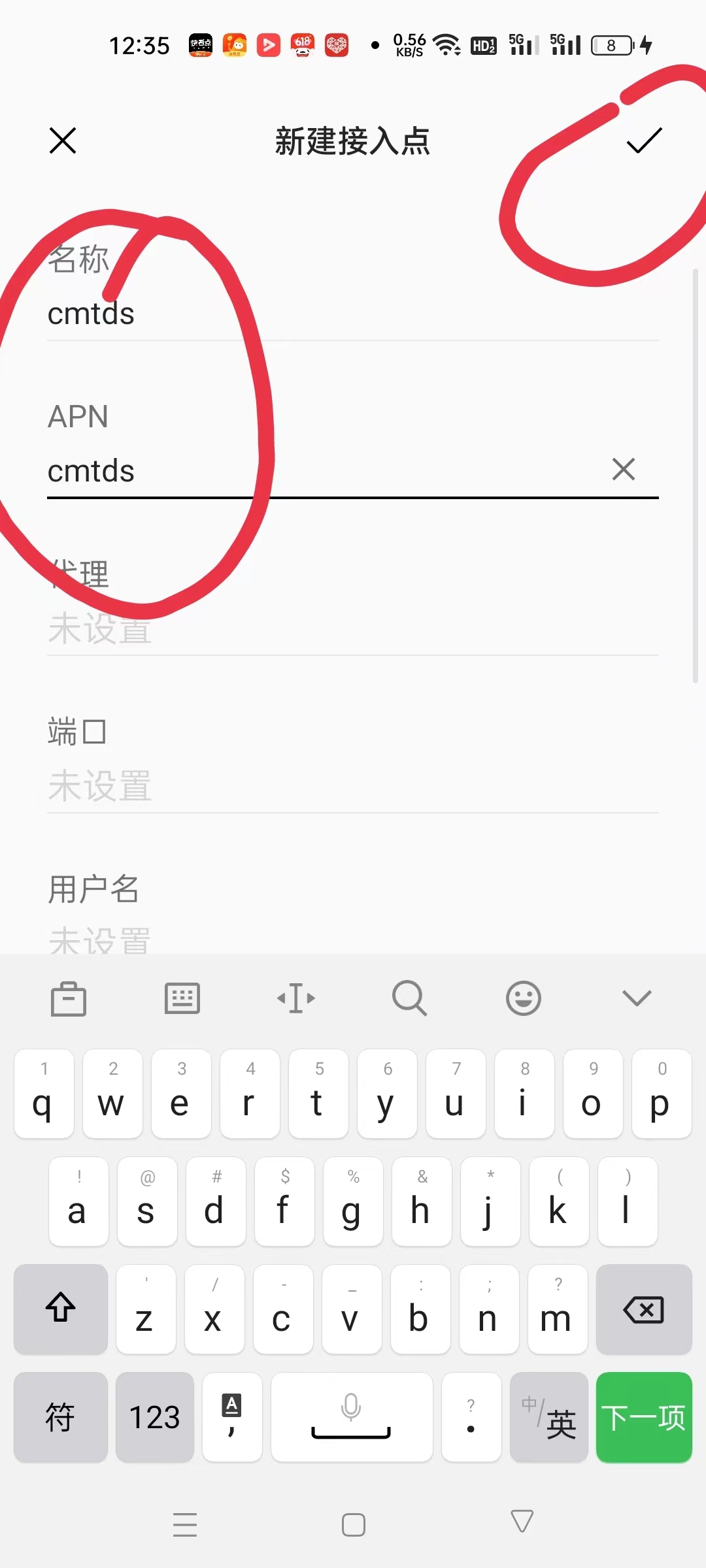
Task: Open search from the keyboard toolbar
Action: tap(409, 998)
